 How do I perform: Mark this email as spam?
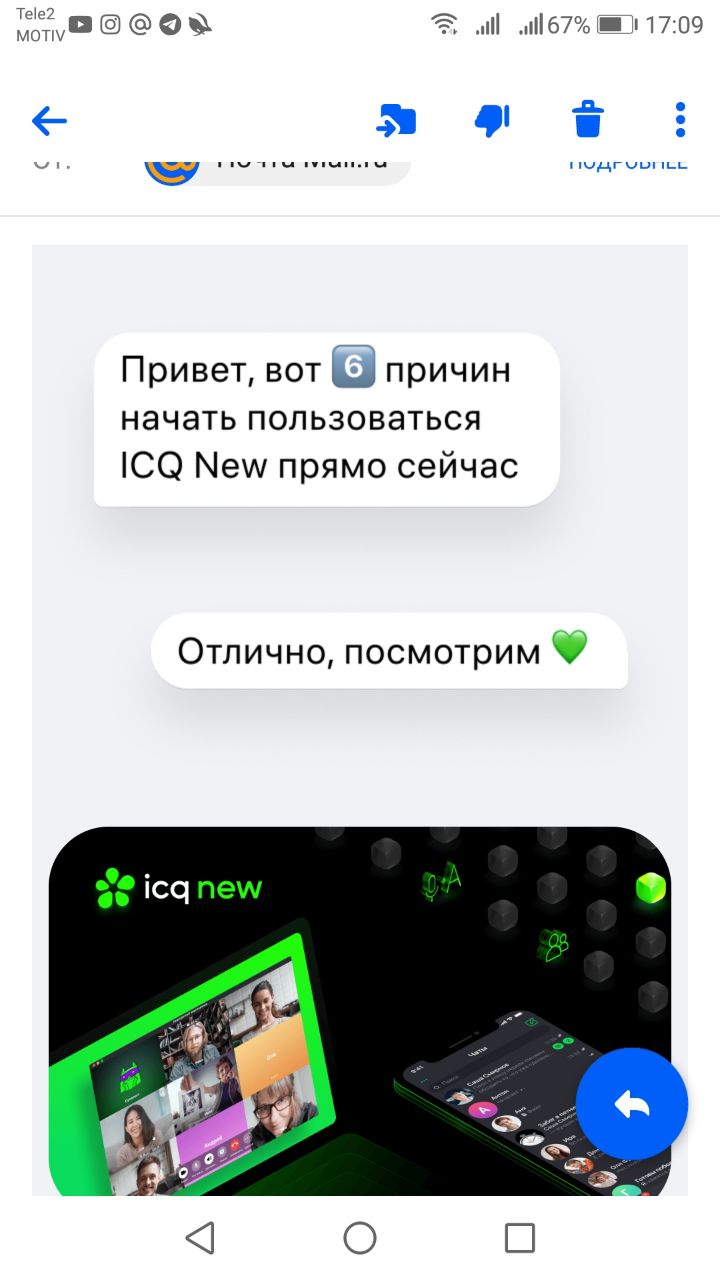[492, 121]
